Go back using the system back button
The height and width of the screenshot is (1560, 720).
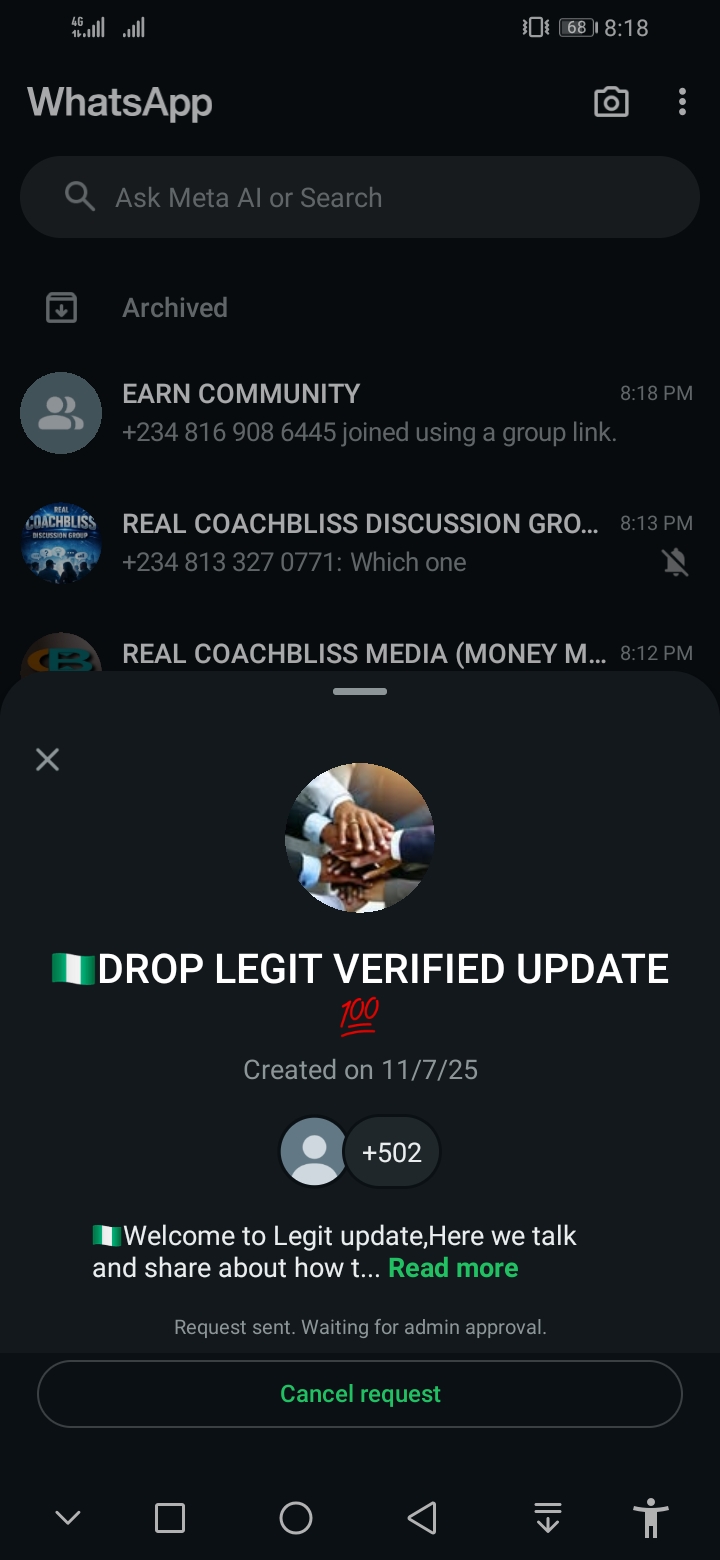[422, 1518]
